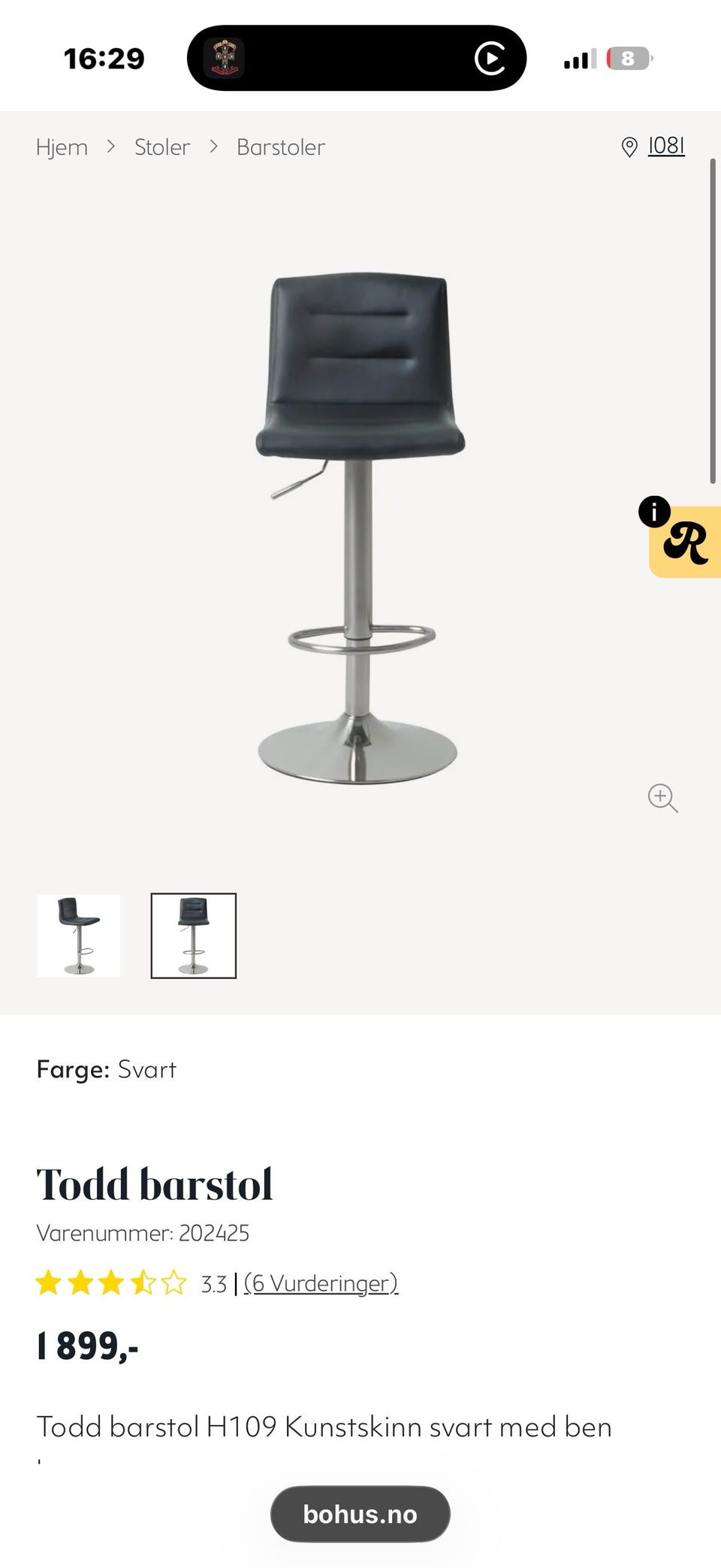Go to the Hjem breadcrumb
721x1568 pixels.
click(62, 147)
